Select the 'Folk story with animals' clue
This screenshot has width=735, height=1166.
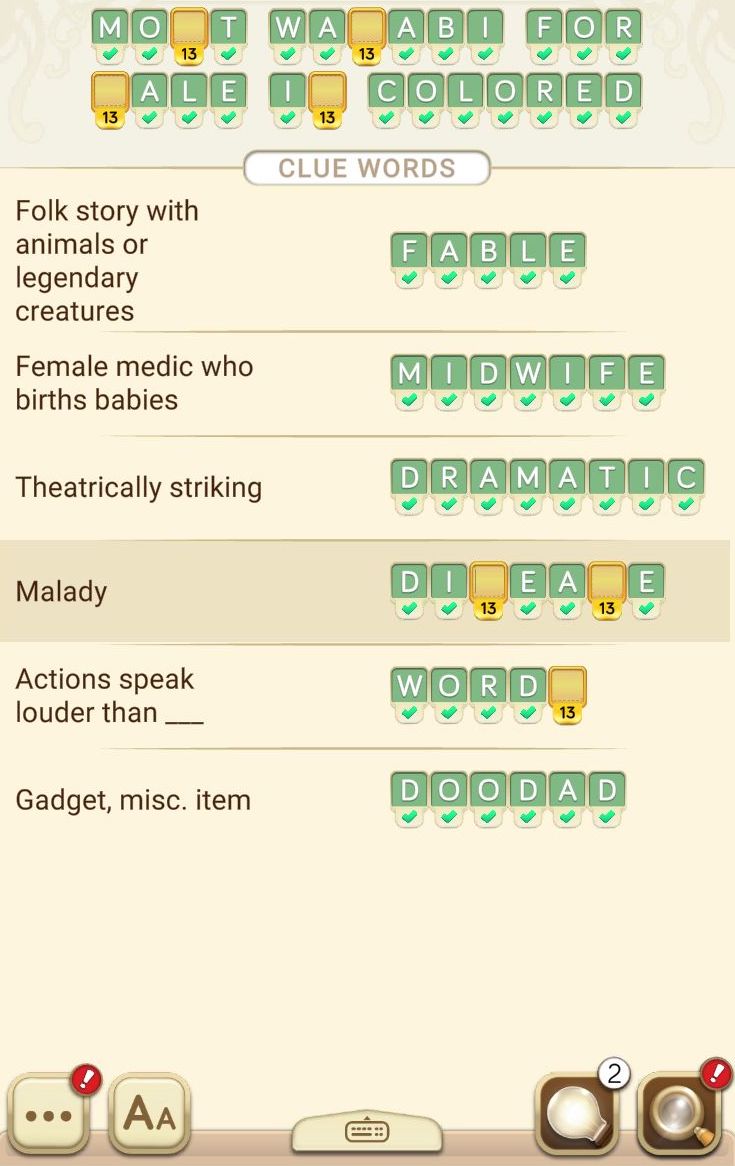[107, 260]
